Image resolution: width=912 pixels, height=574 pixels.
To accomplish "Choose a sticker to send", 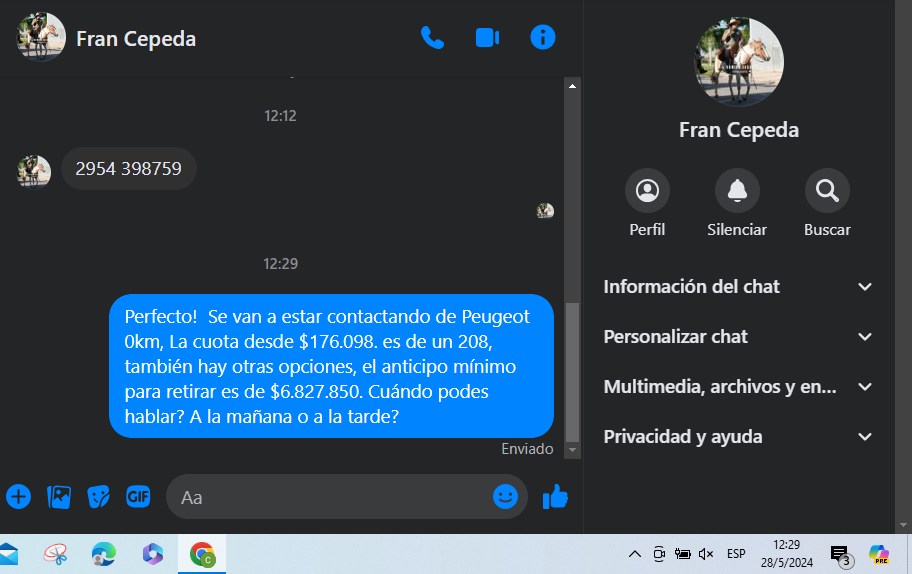I will [x=98, y=496].
